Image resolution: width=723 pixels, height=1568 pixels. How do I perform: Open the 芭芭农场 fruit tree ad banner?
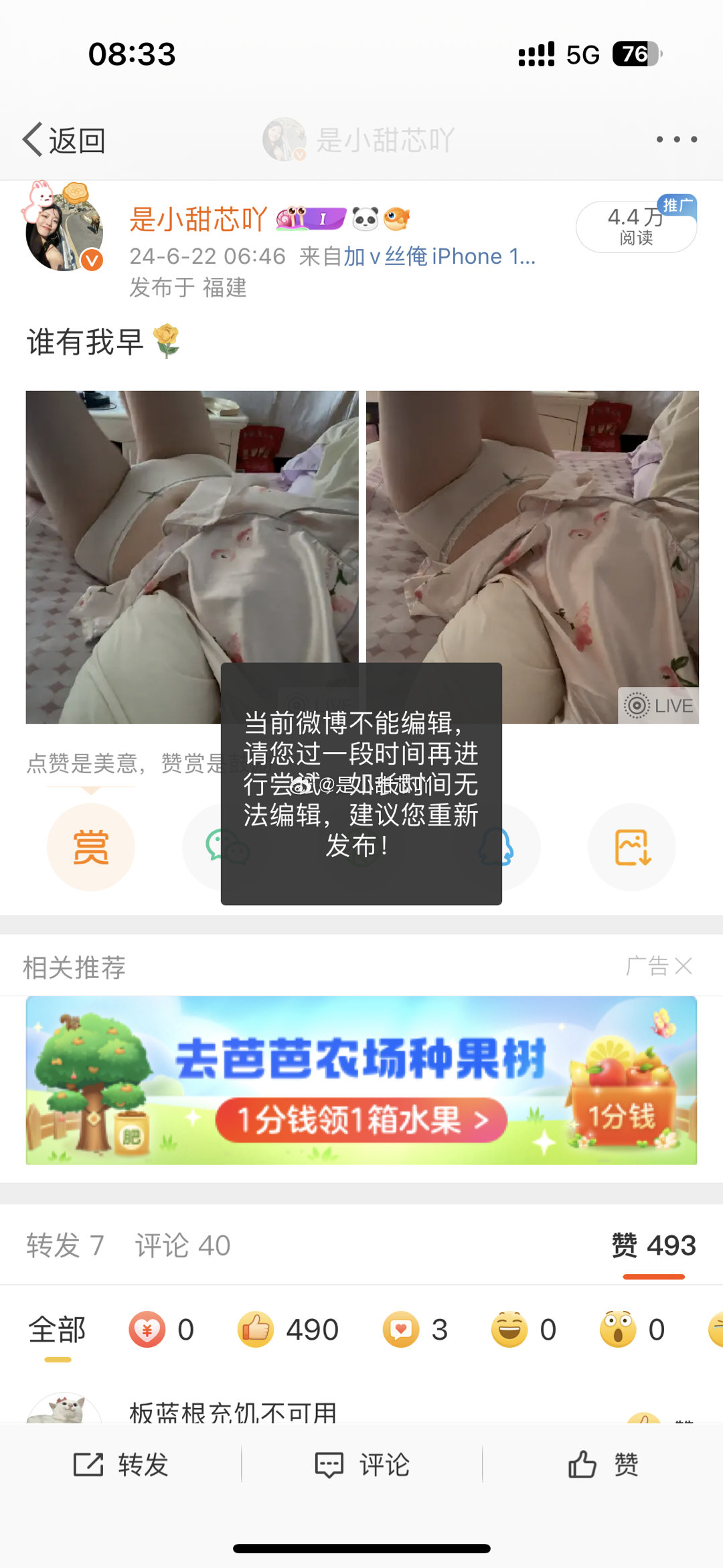tap(361, 1080)
